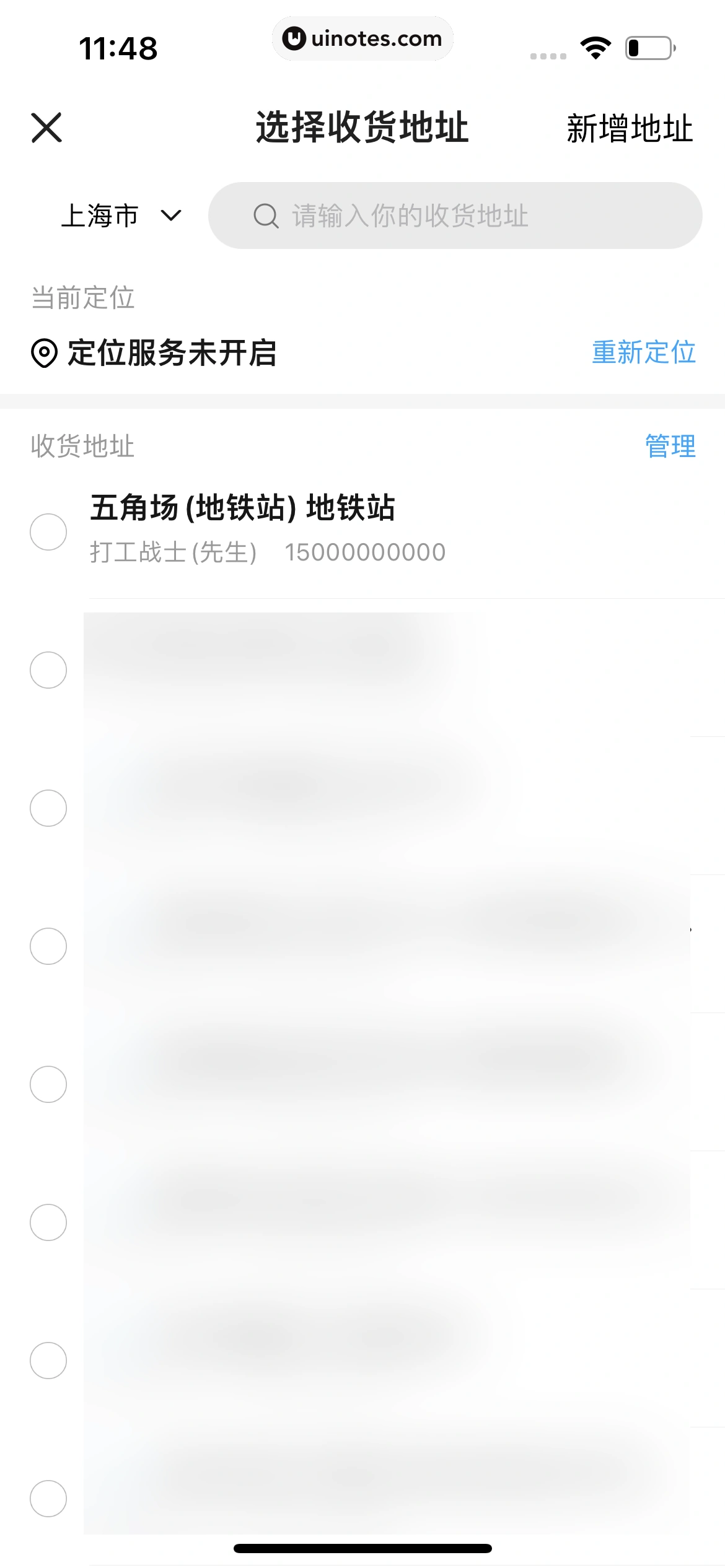Select the 收货地址 section header

(x=81, y=447)
